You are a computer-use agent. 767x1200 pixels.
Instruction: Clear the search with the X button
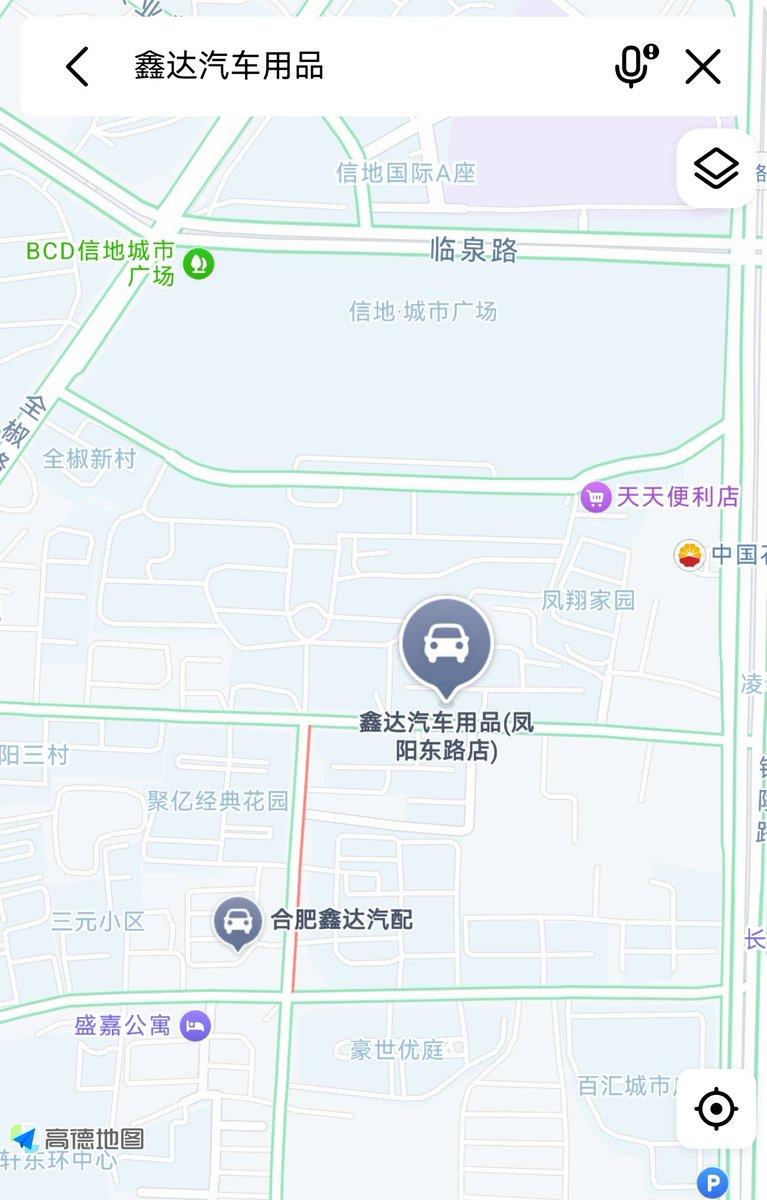703,67
